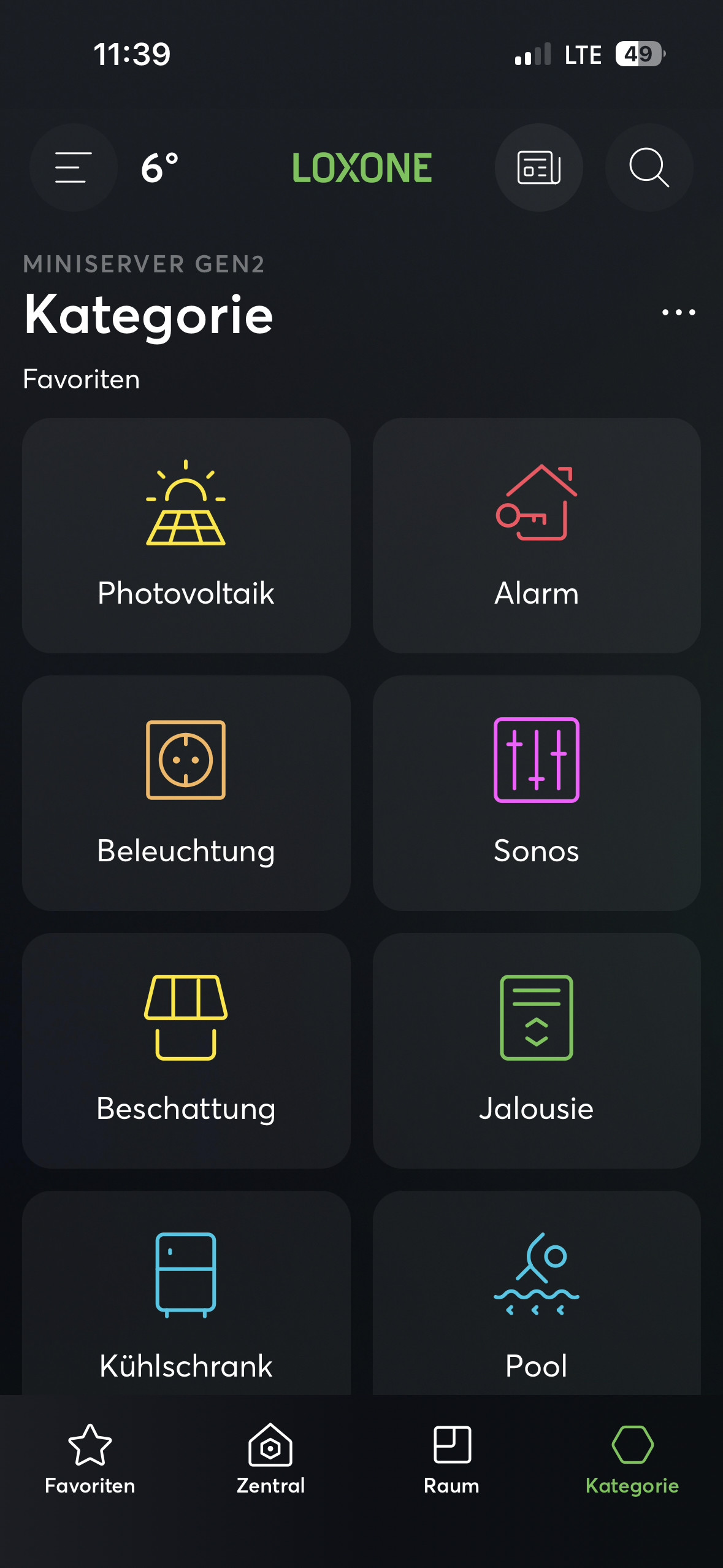Go to the Pool category

(x=537, y=1294)
